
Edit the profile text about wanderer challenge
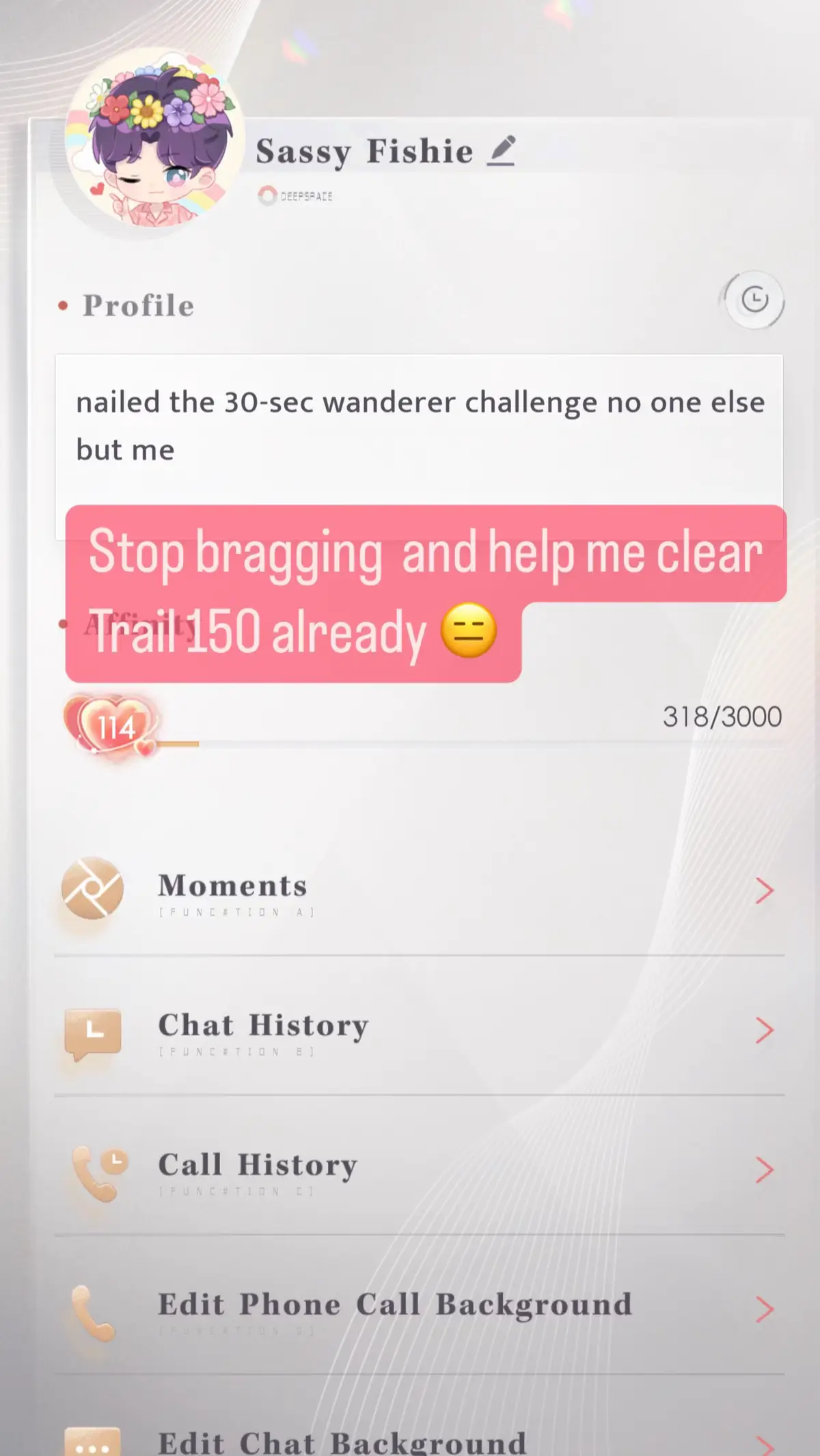pos(419,427)
